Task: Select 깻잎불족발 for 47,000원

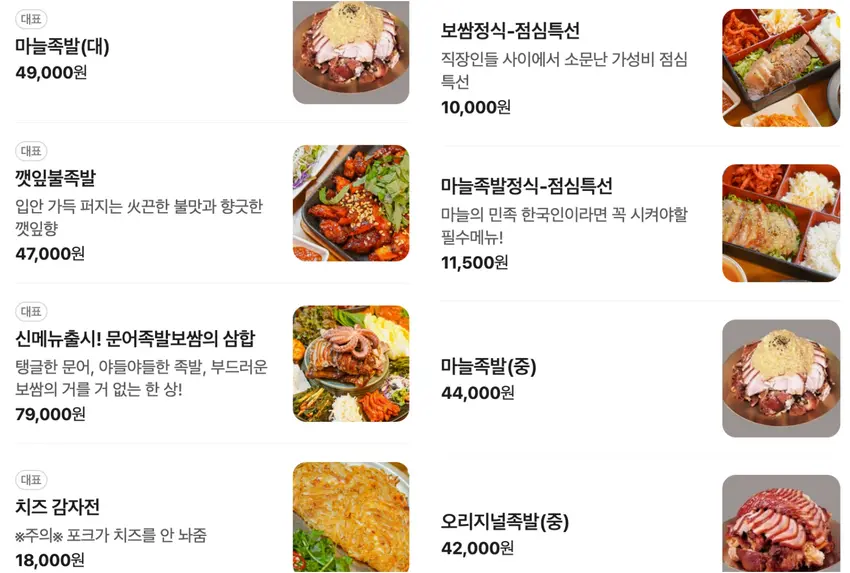Action: coord(56,179)
